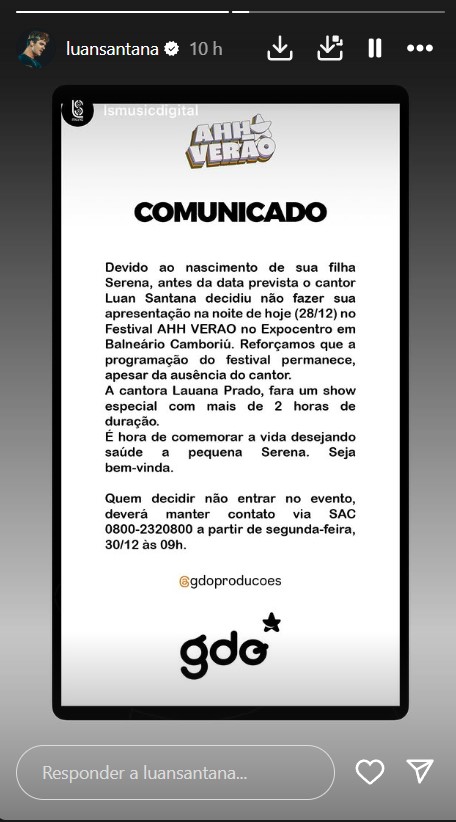Open luansantana's profile picture
This screenshot has height=822, width=456.
click(36, 49)
